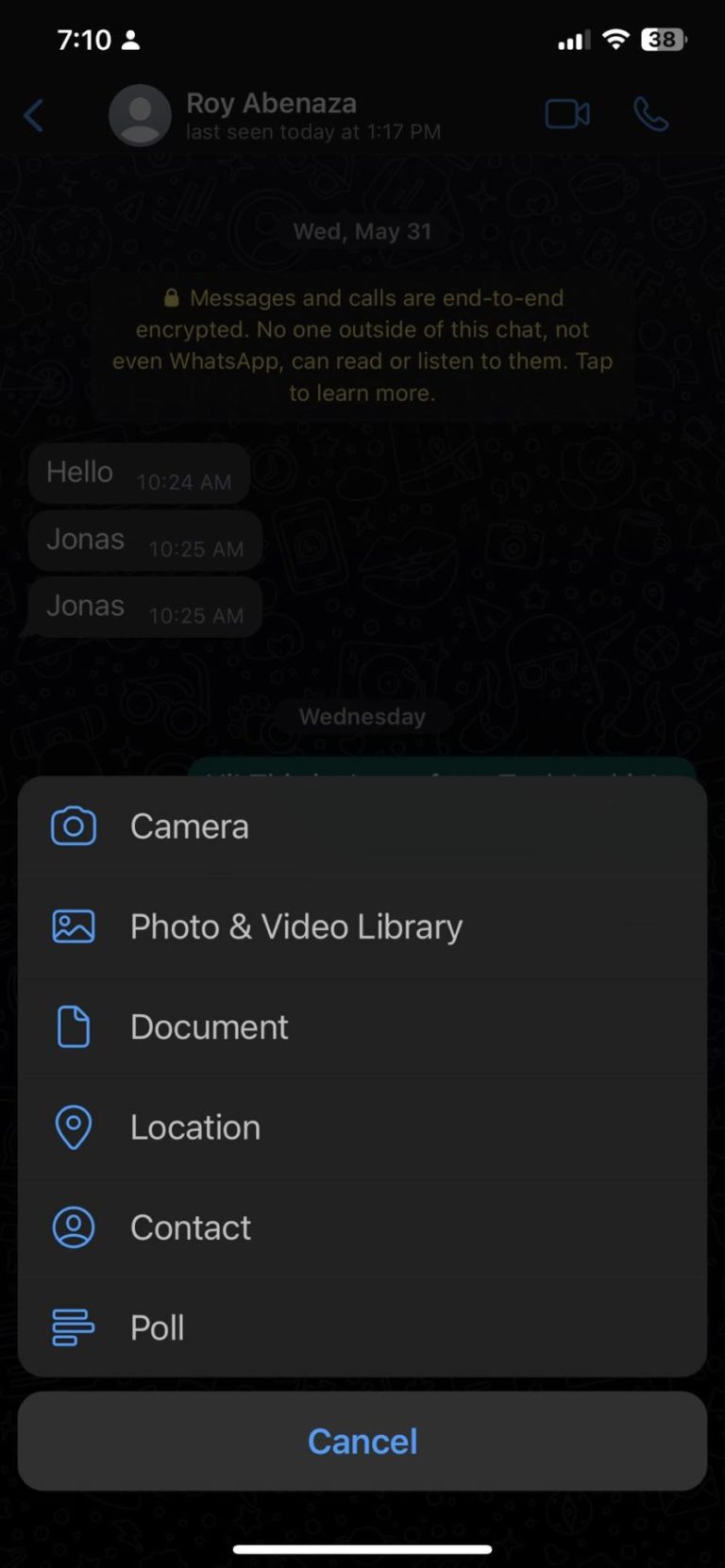Open the Camera attachment option

pos(73,826)
